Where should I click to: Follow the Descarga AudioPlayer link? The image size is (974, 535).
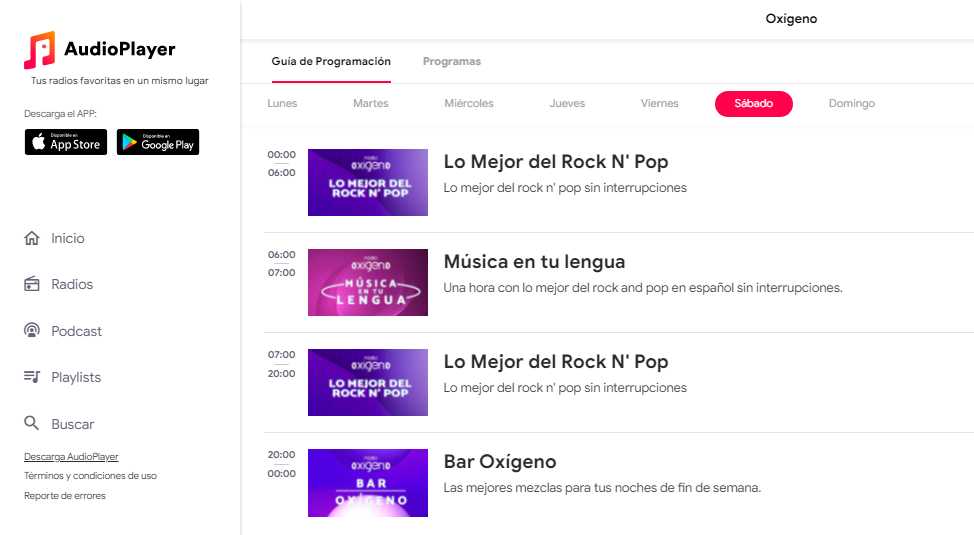point(71,457)
